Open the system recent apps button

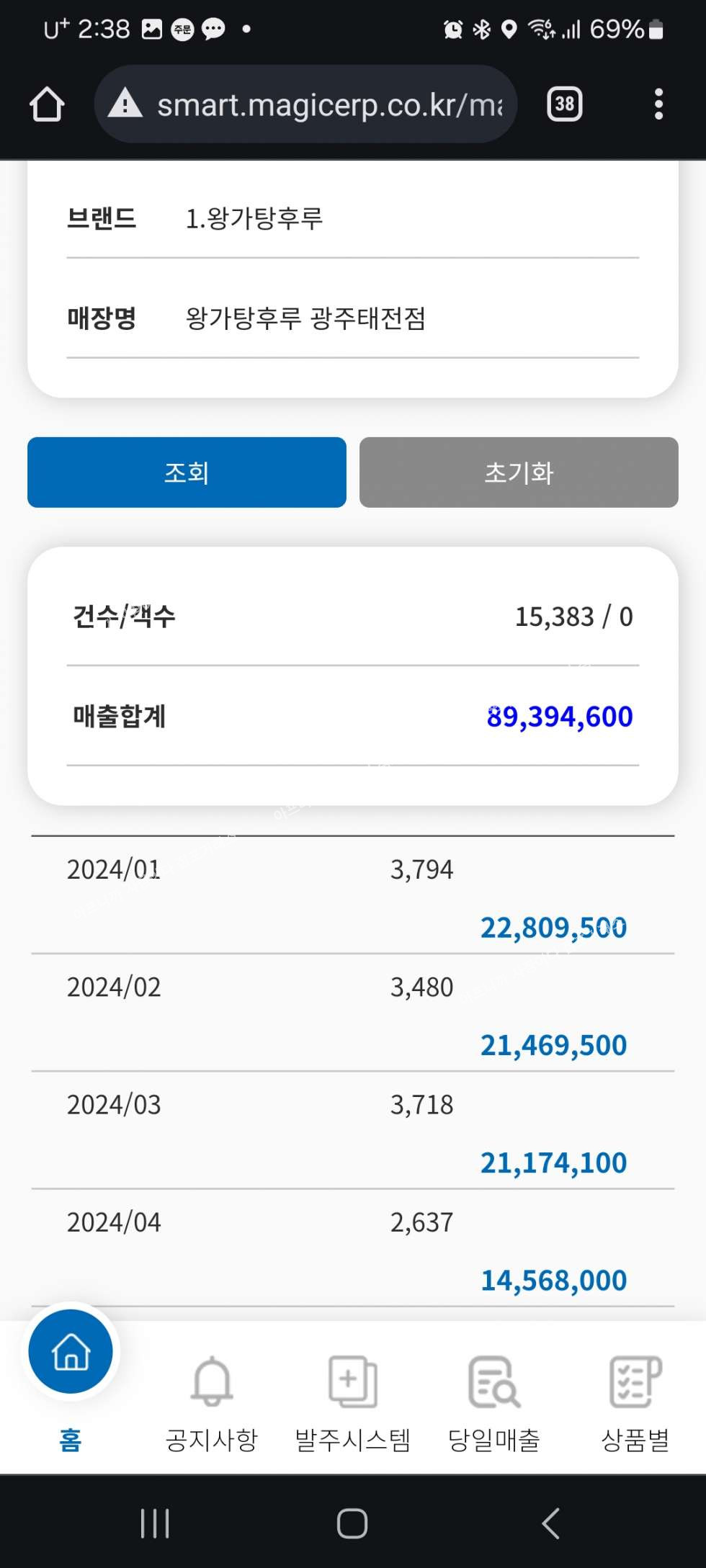pos(155,1523)
